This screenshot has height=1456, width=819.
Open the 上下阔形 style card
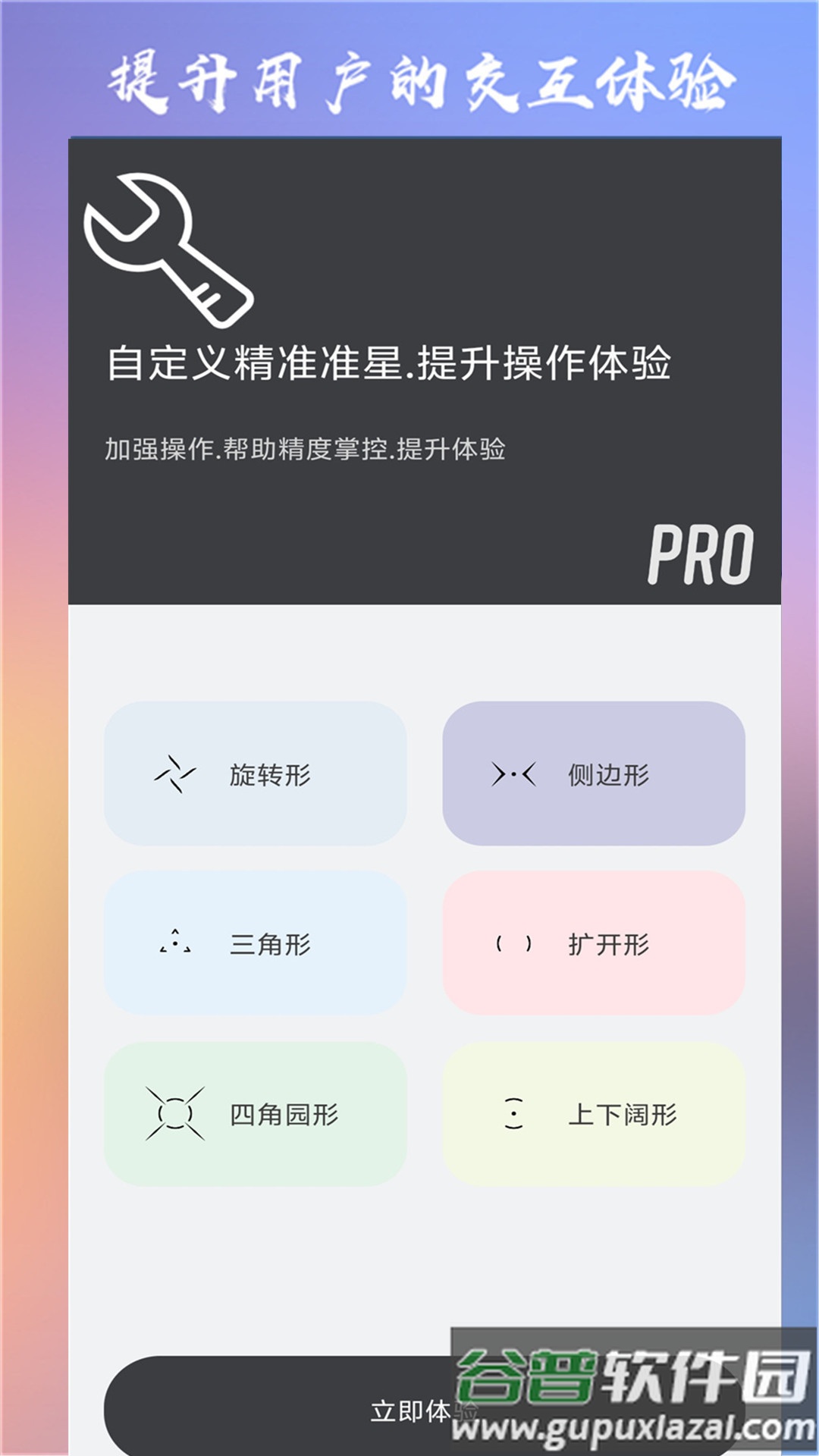click(595, 1113)
